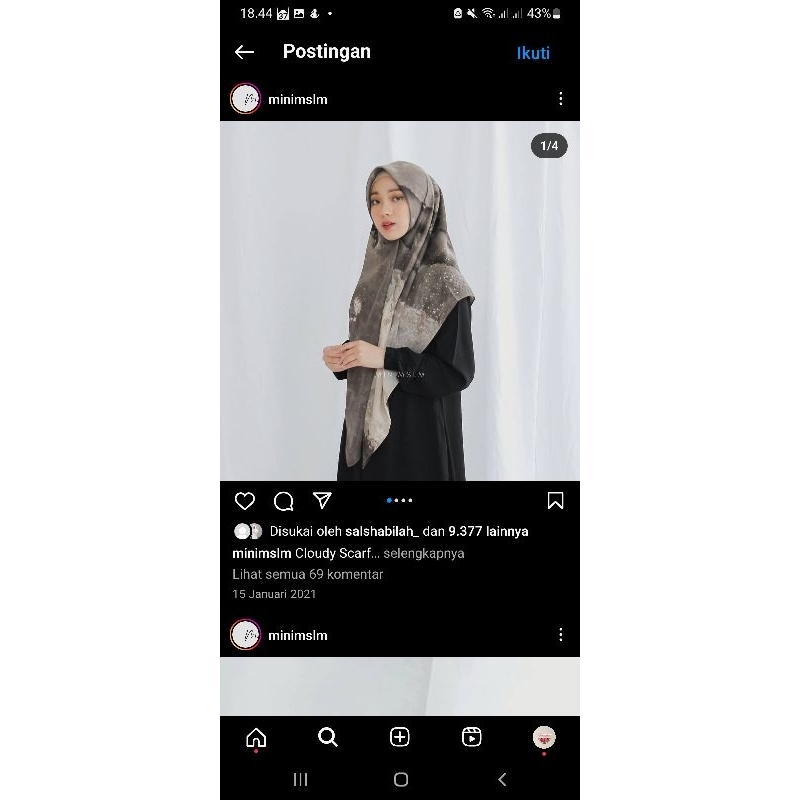Open overflow menu of the second minimslm post
The height and width of the screenshot is (800, 800).
coord(560,635)
